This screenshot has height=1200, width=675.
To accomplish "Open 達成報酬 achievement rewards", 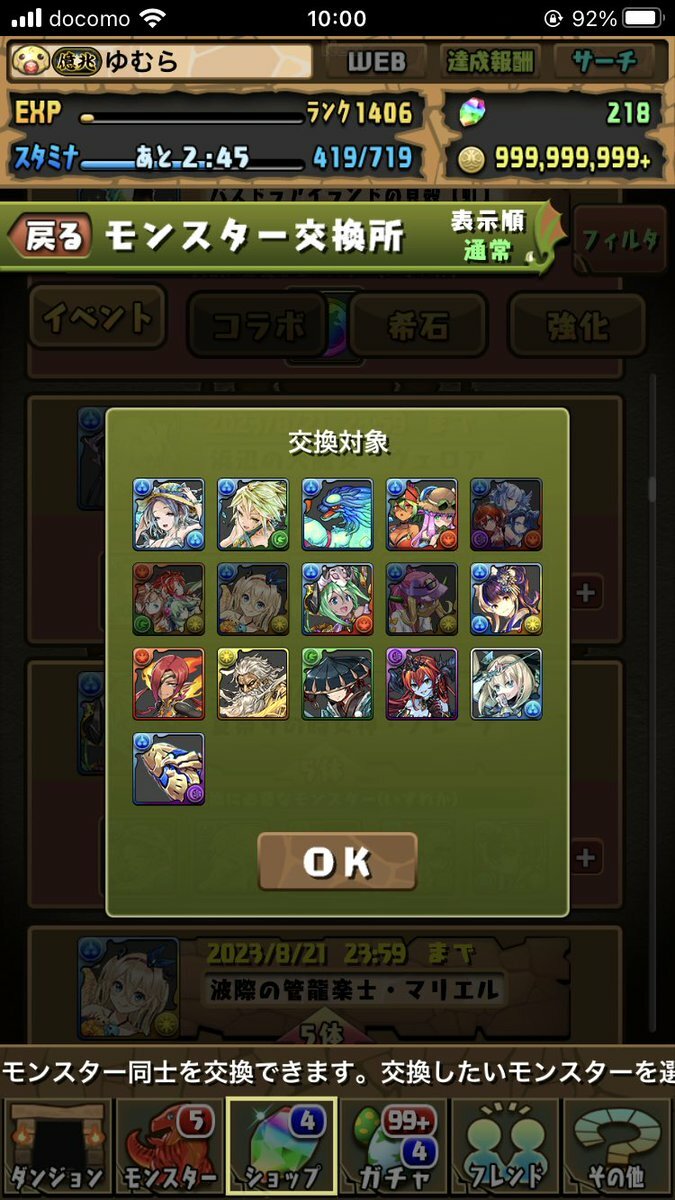I will pyautogui.click(x=490, y=62).
